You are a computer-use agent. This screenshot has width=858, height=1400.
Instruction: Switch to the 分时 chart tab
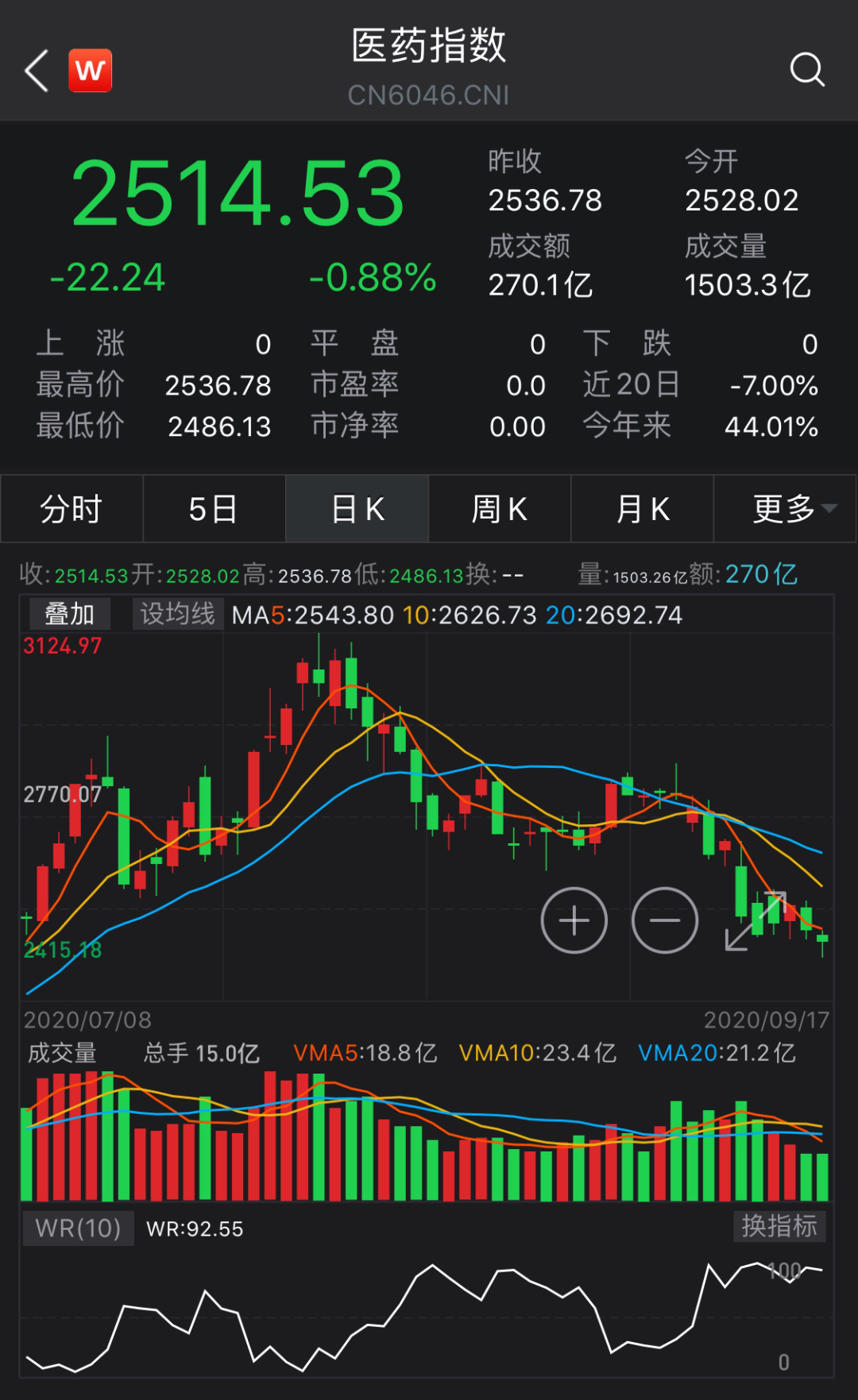tap(71, 509)
